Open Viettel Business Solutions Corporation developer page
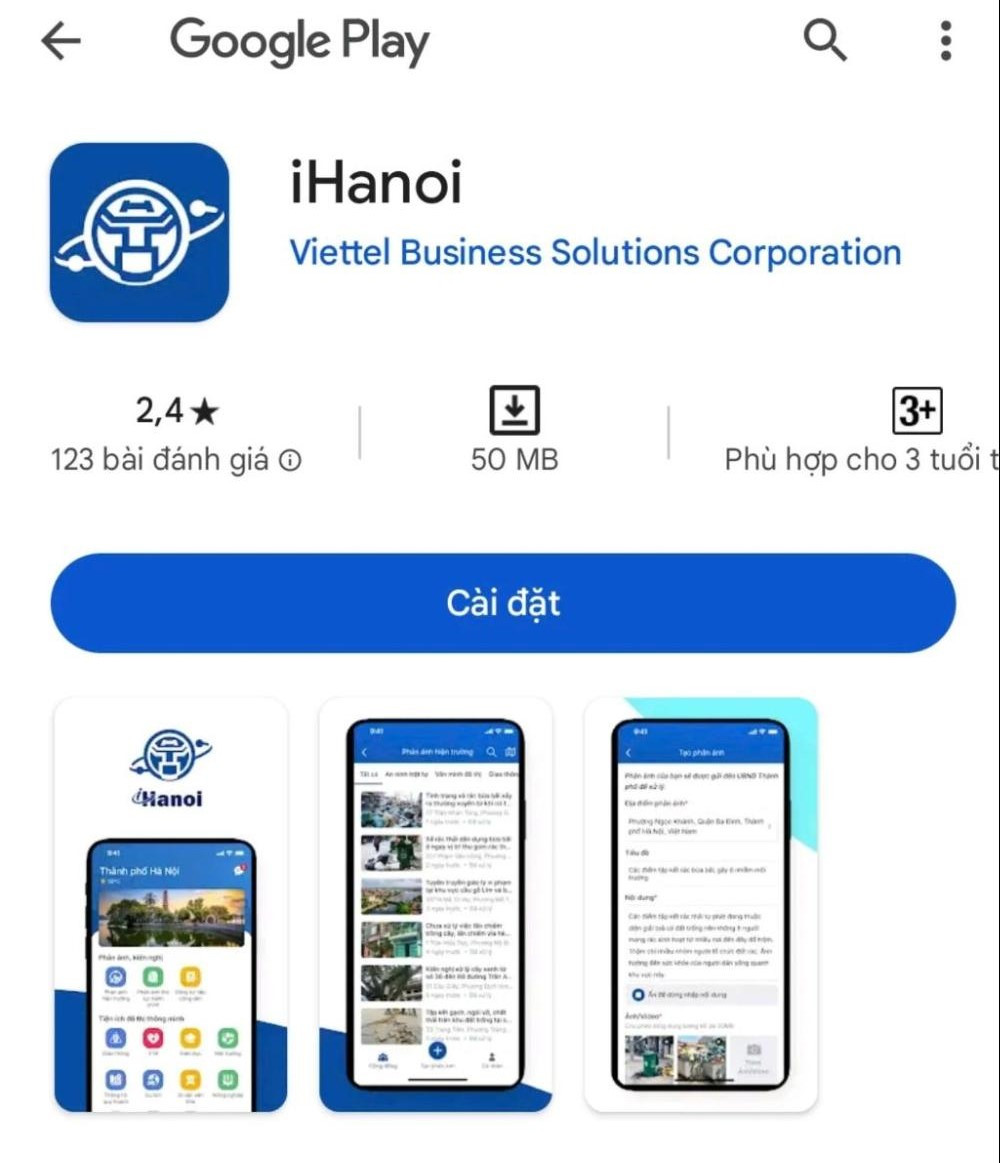The width and height of the screenshot is (1000, 1163). click(595, 252)
